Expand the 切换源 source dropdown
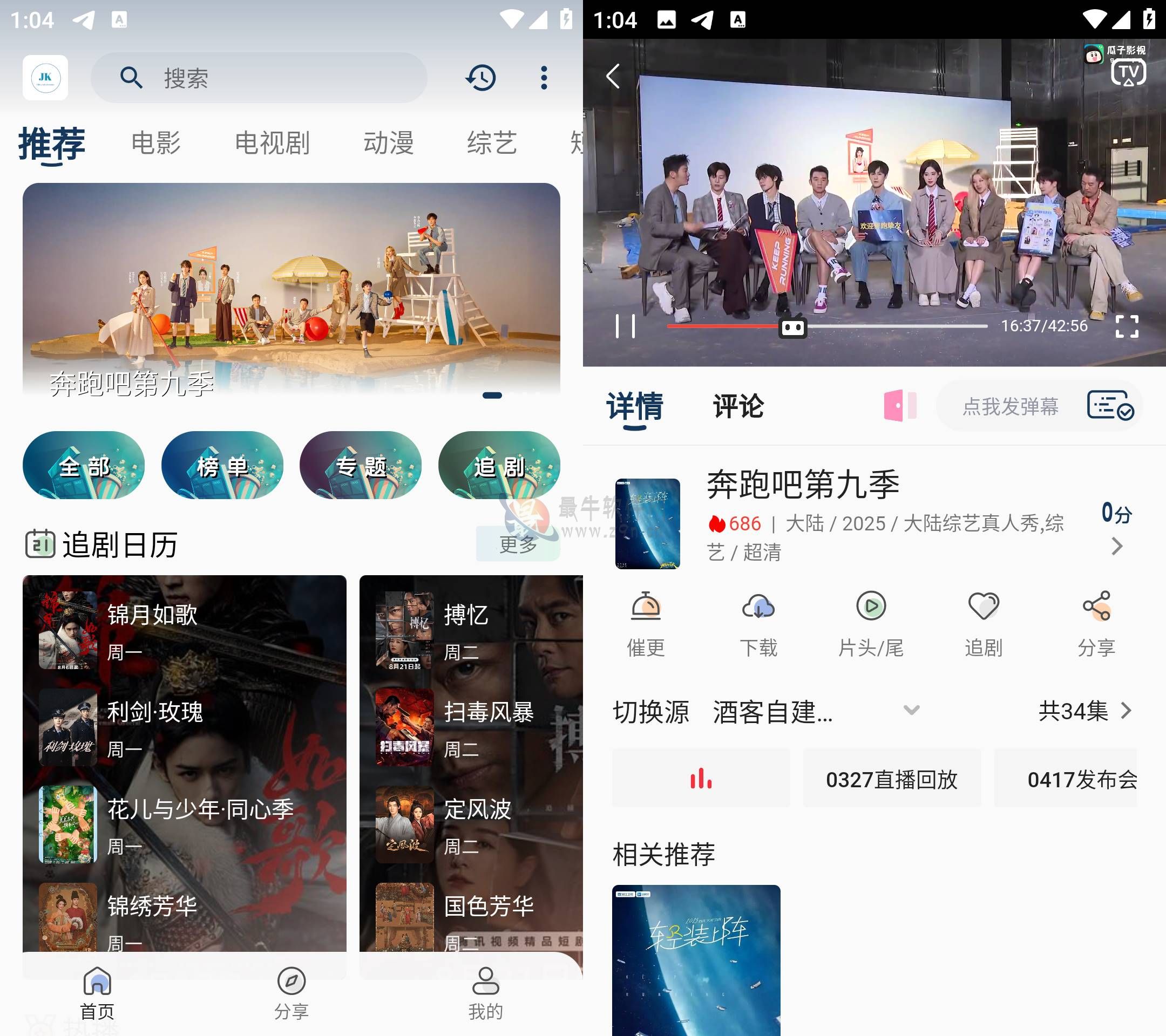1166x1036 pixels. (x=911, y=711)
